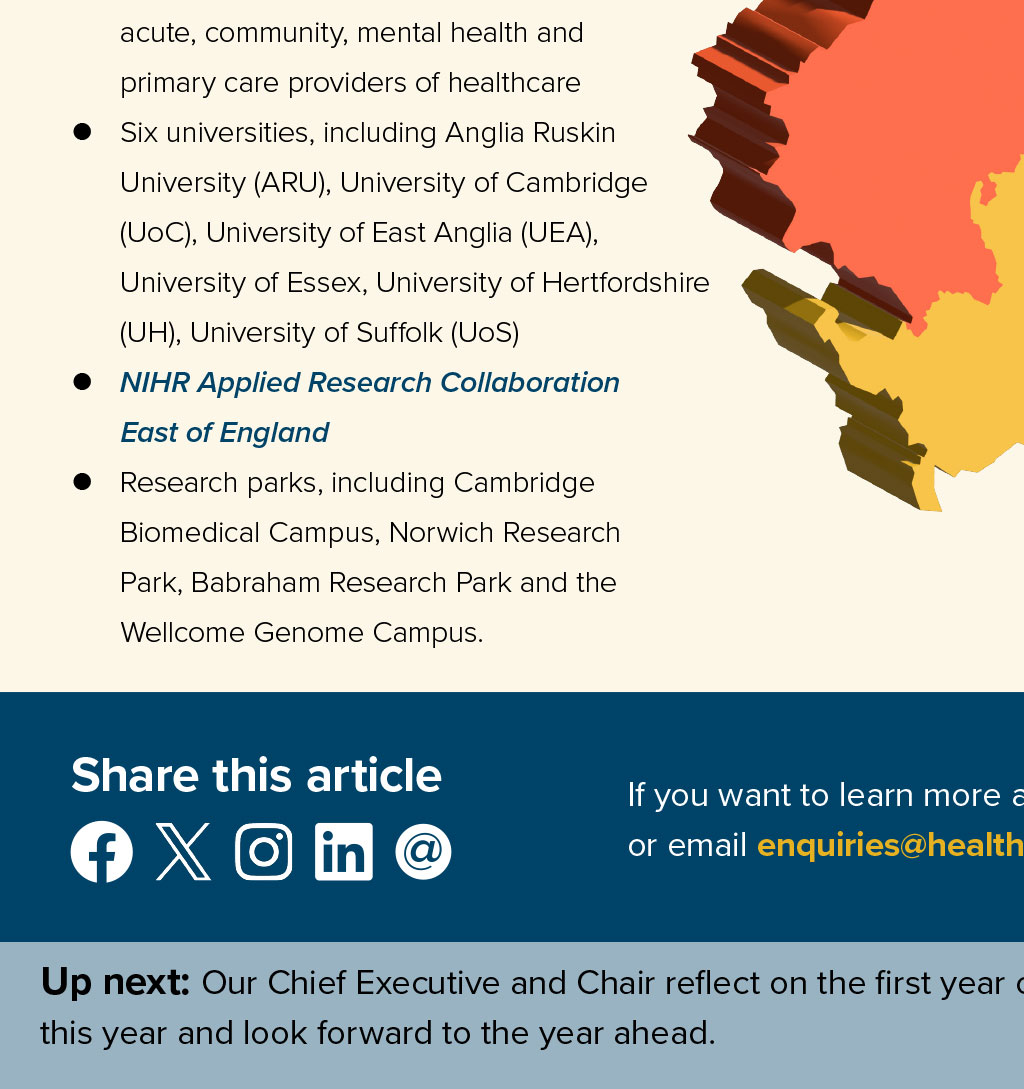Share this article on X
This screenshot has width=1024, height=1089.
[x=183, y=852]
